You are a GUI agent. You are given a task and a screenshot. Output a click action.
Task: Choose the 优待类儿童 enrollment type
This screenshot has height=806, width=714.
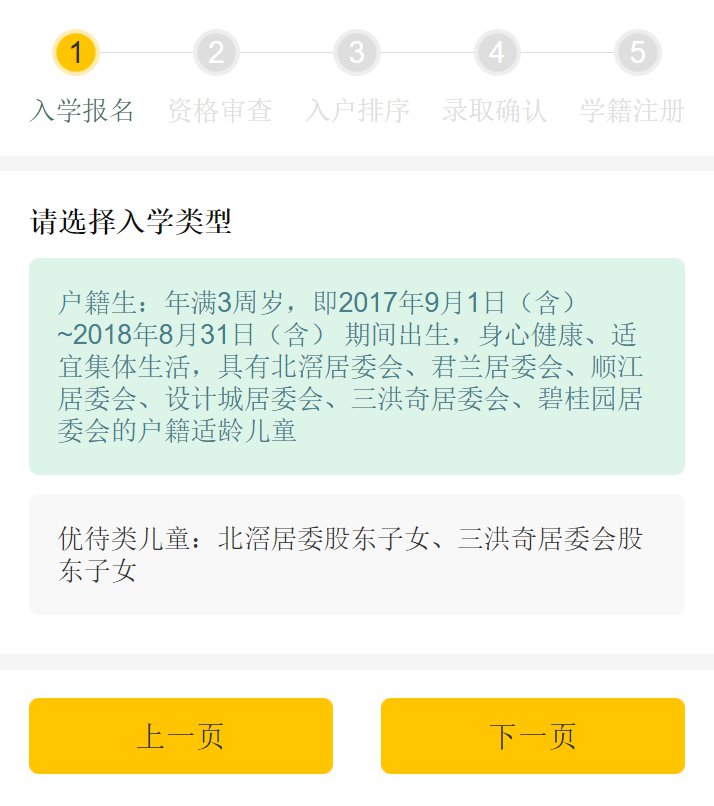(x=356, y=554)
